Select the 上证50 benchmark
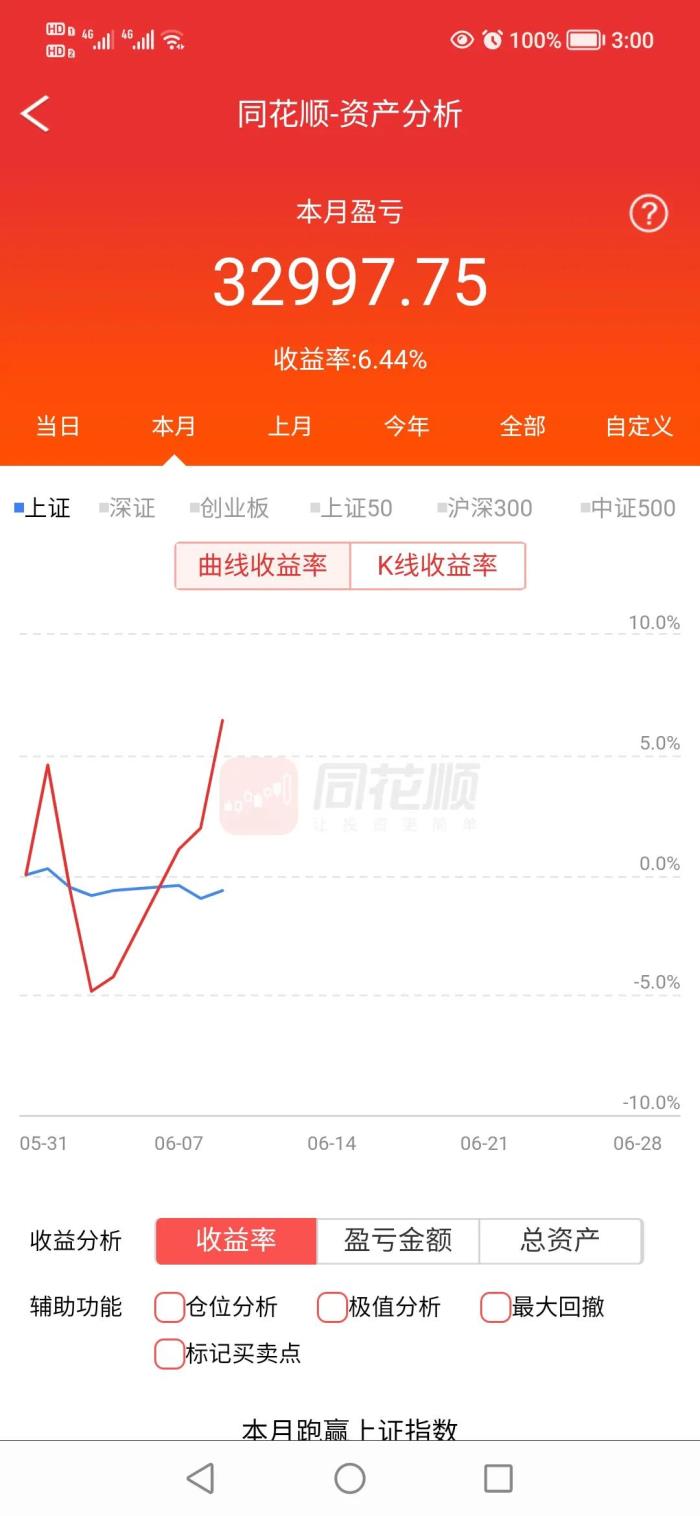The image size is (700, 1516). 352,508
